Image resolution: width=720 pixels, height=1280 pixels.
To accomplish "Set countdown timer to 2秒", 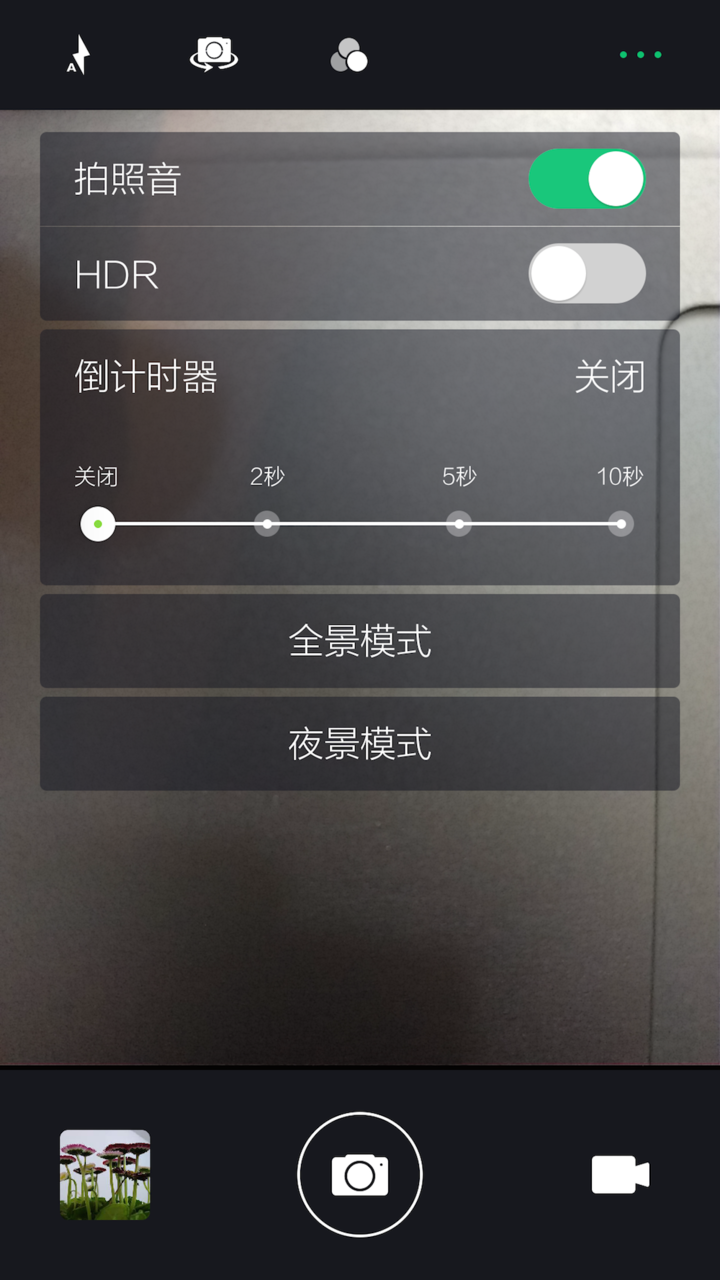I will pyautogui.click(x=267, y=523).
